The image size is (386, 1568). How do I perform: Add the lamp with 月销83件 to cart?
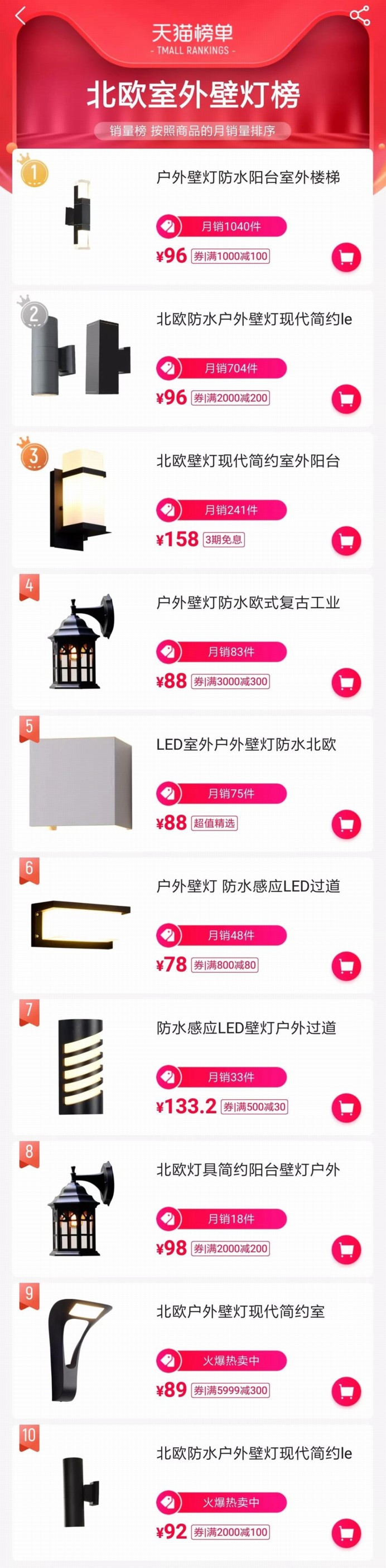pyautogui.click(x=346, y=683)
